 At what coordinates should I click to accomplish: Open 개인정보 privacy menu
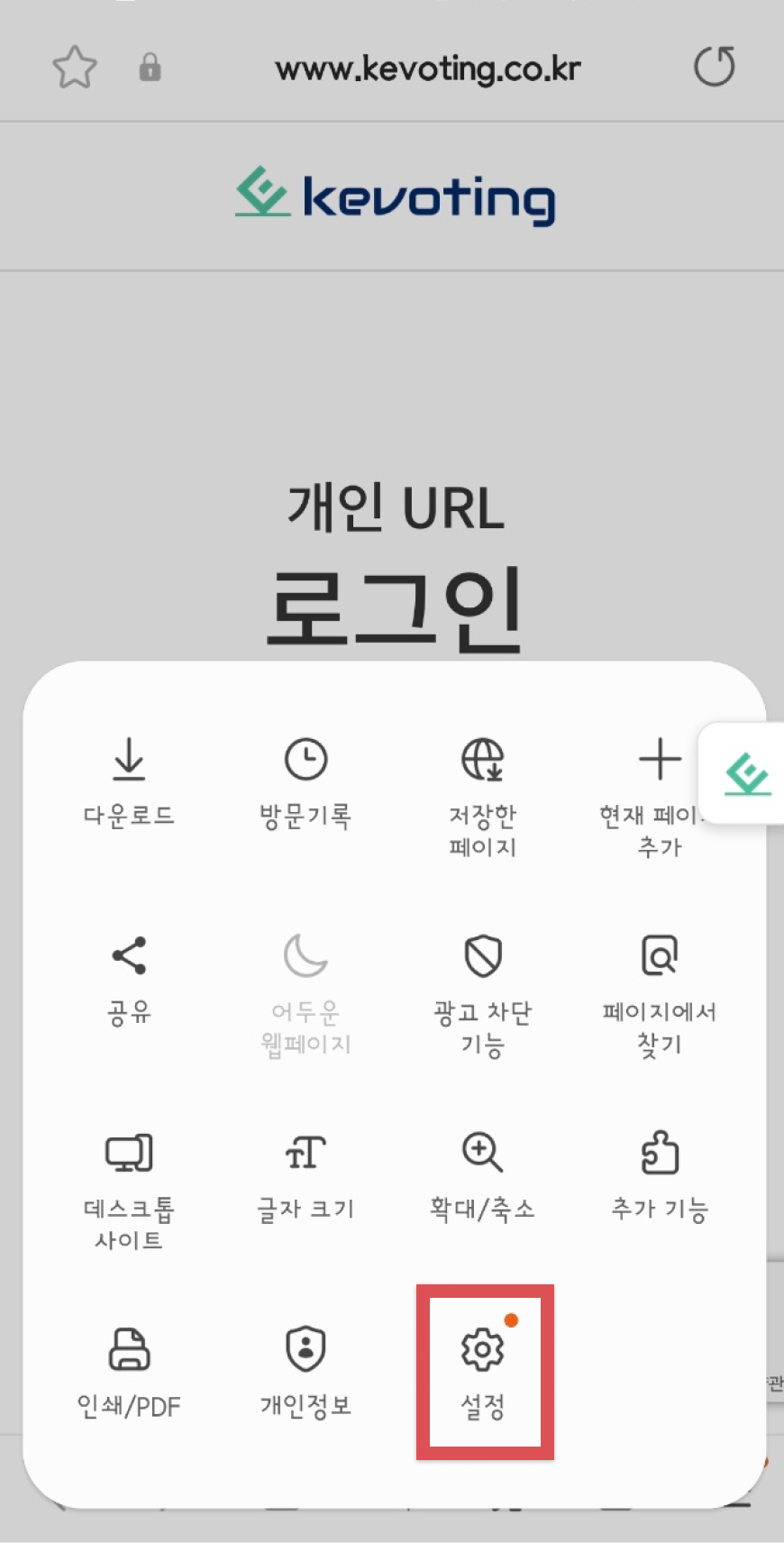click(305, 1372)
